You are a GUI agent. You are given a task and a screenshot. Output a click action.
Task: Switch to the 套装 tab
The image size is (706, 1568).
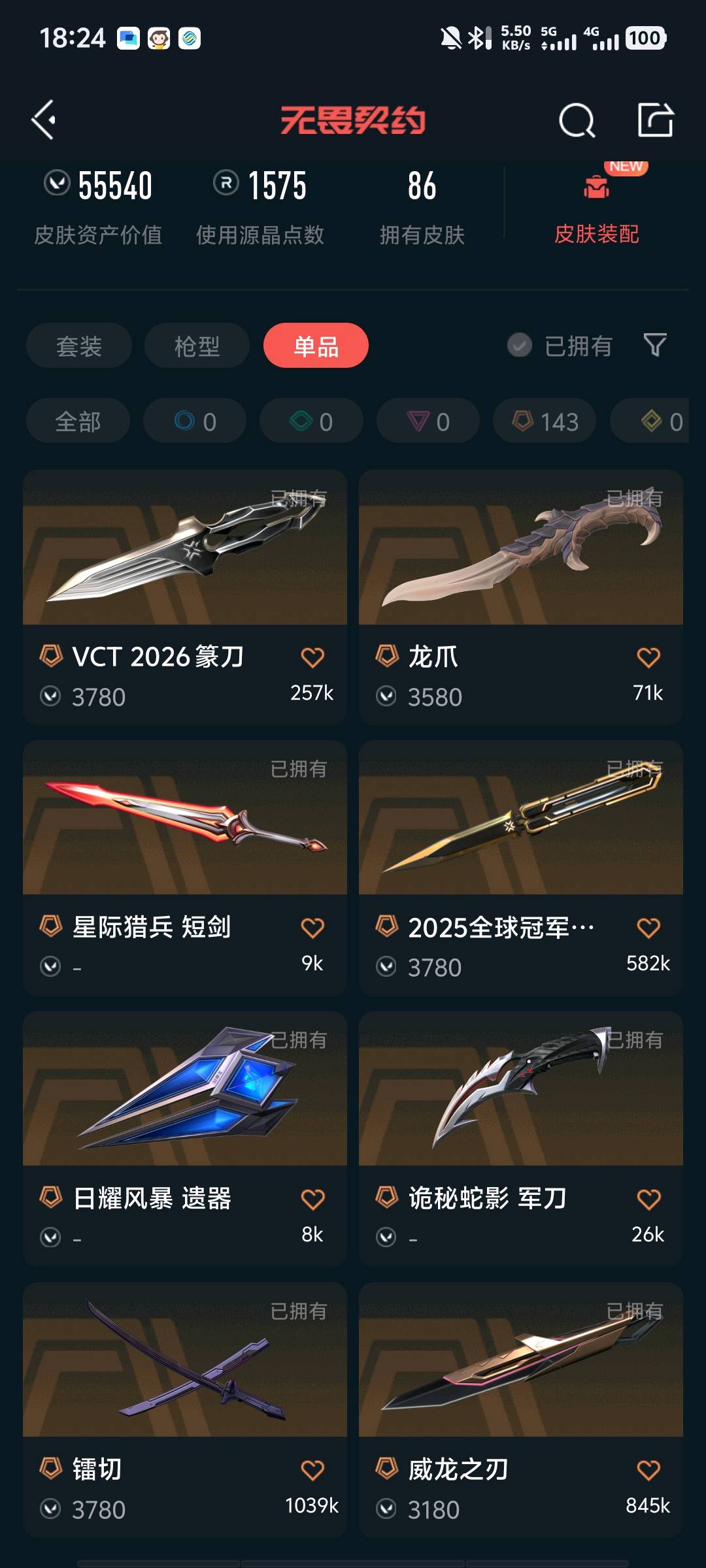click(x=79, y=346)
